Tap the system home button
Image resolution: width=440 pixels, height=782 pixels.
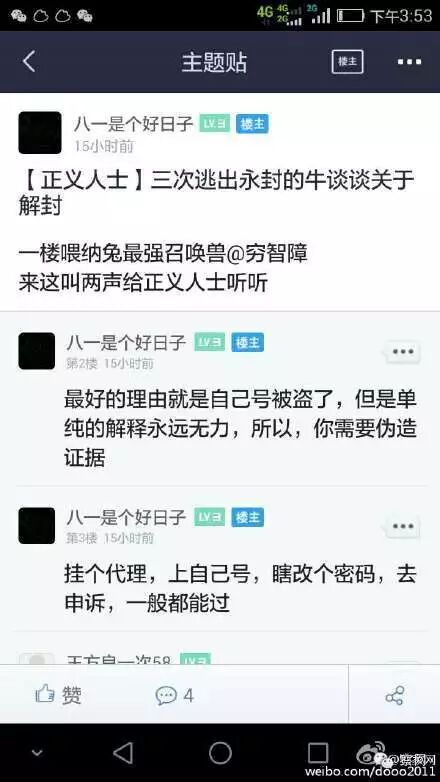[220, 753]
